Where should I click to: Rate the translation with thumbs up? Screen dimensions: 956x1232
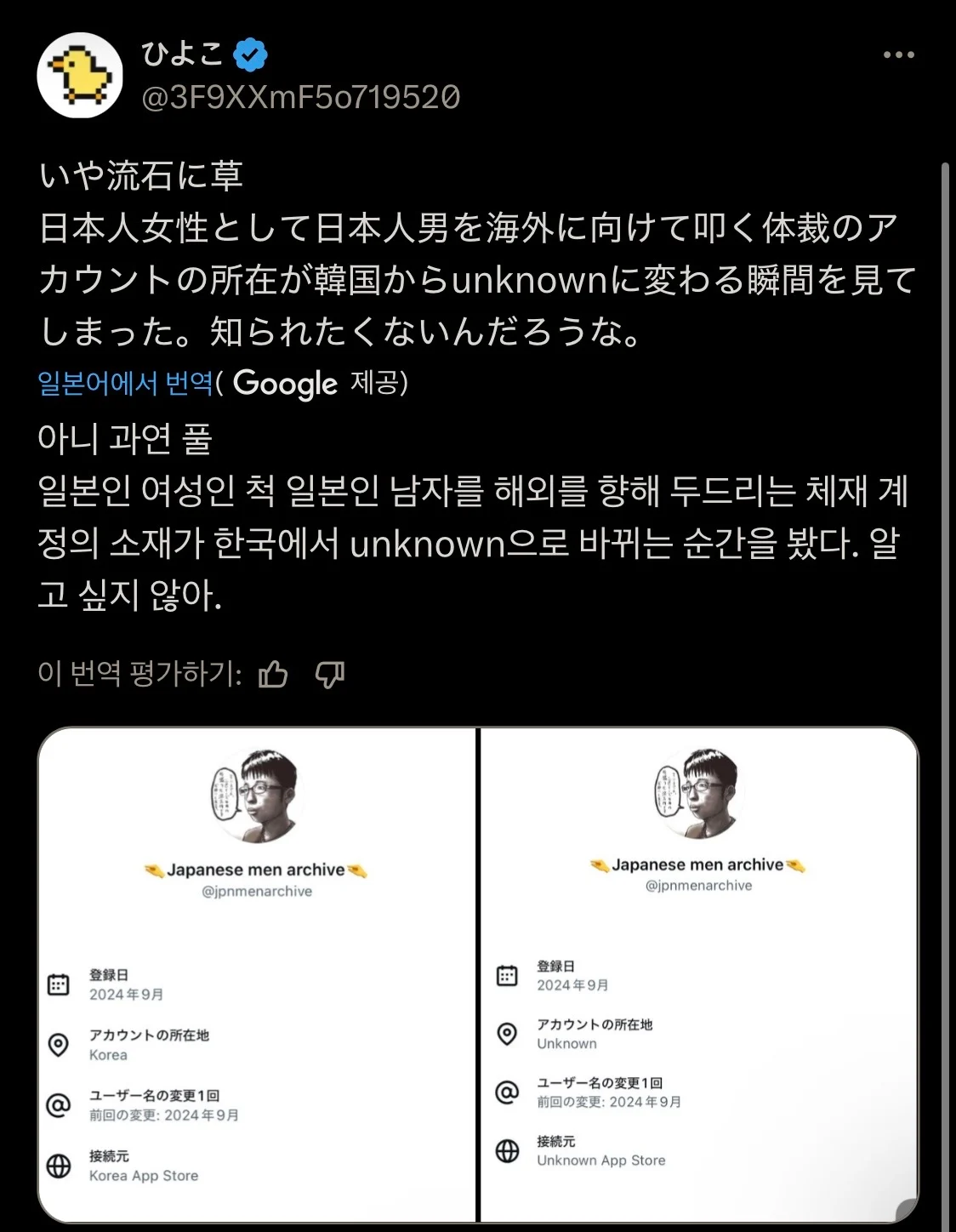[273, 675]
